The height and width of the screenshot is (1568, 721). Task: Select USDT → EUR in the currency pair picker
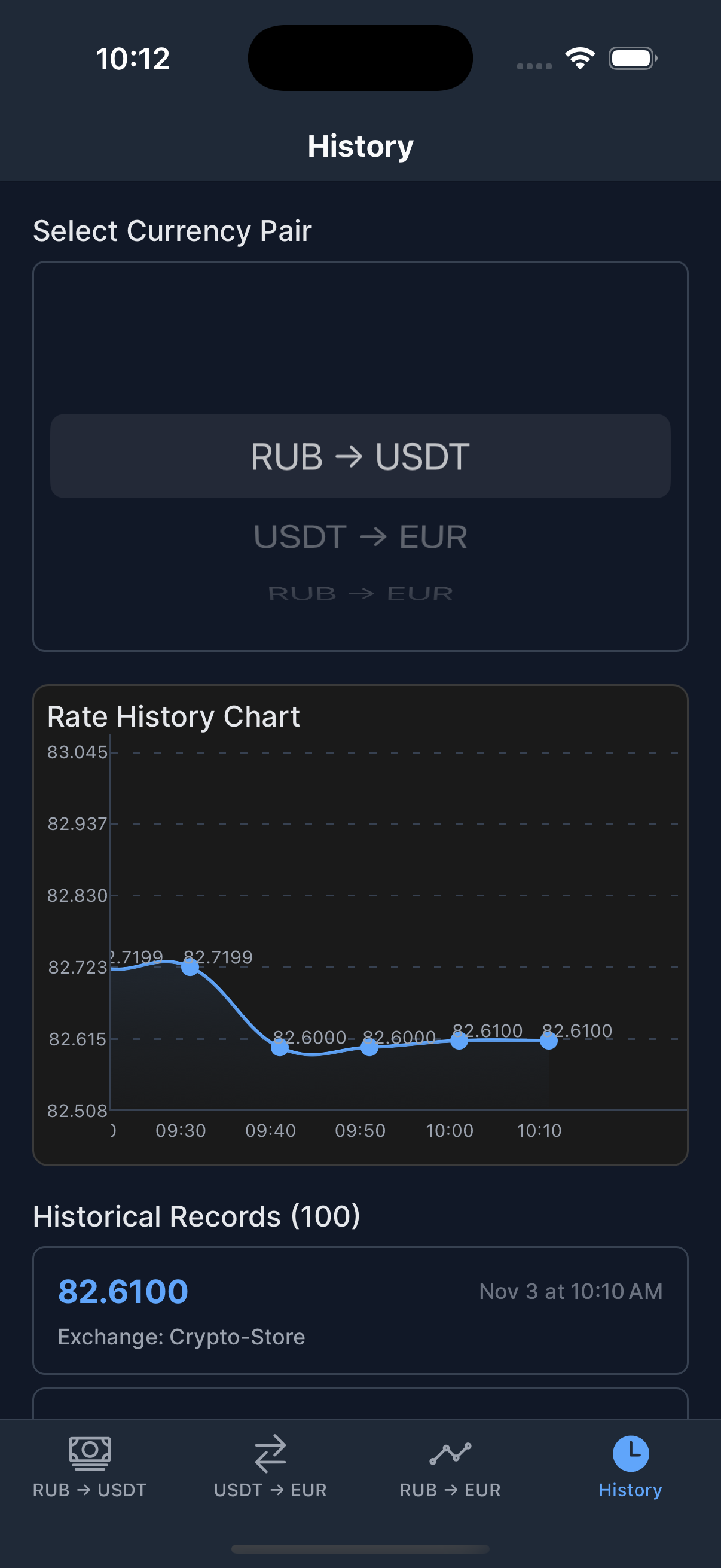360,536
